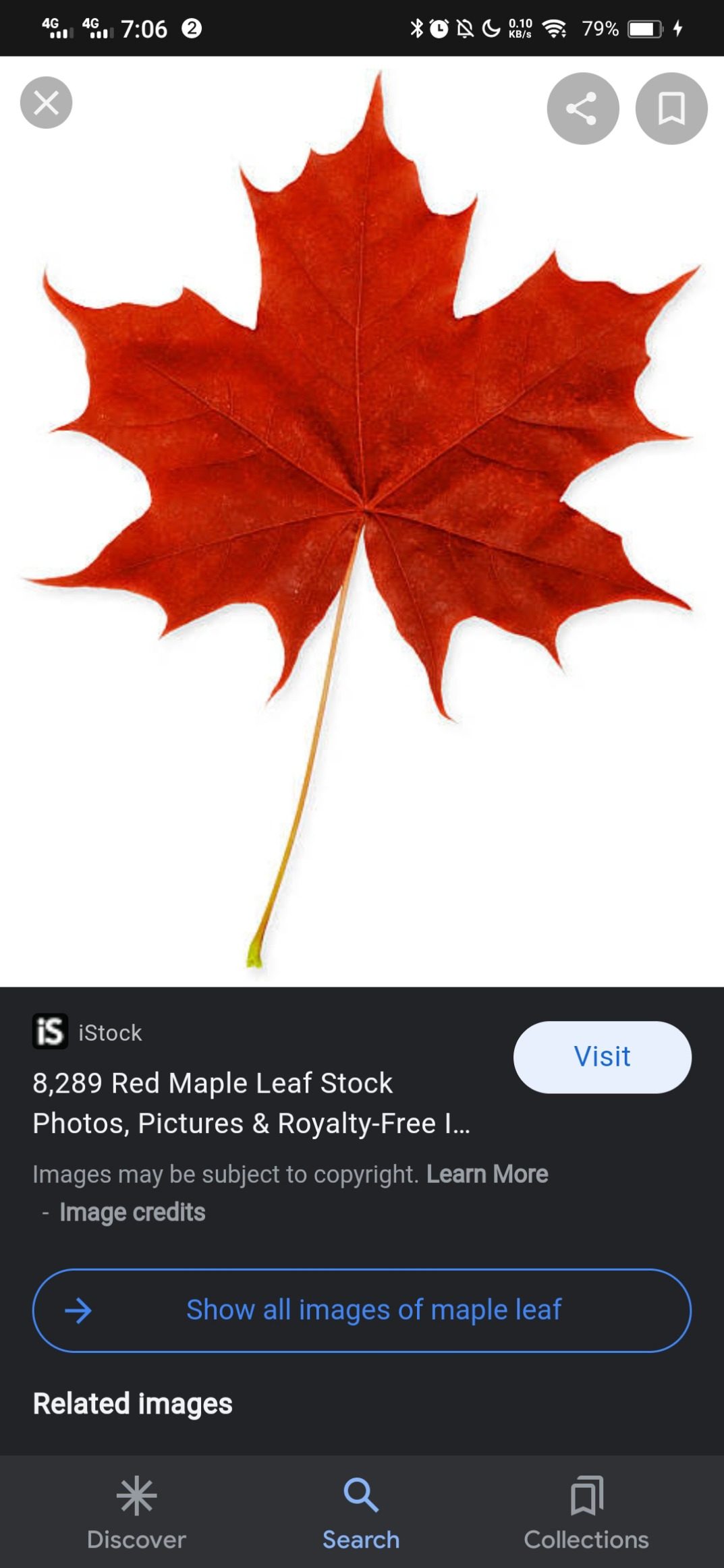This screenshot has width=724, height=1568.
Task: Tap the Visit button for iStock
Action: 602,1057
